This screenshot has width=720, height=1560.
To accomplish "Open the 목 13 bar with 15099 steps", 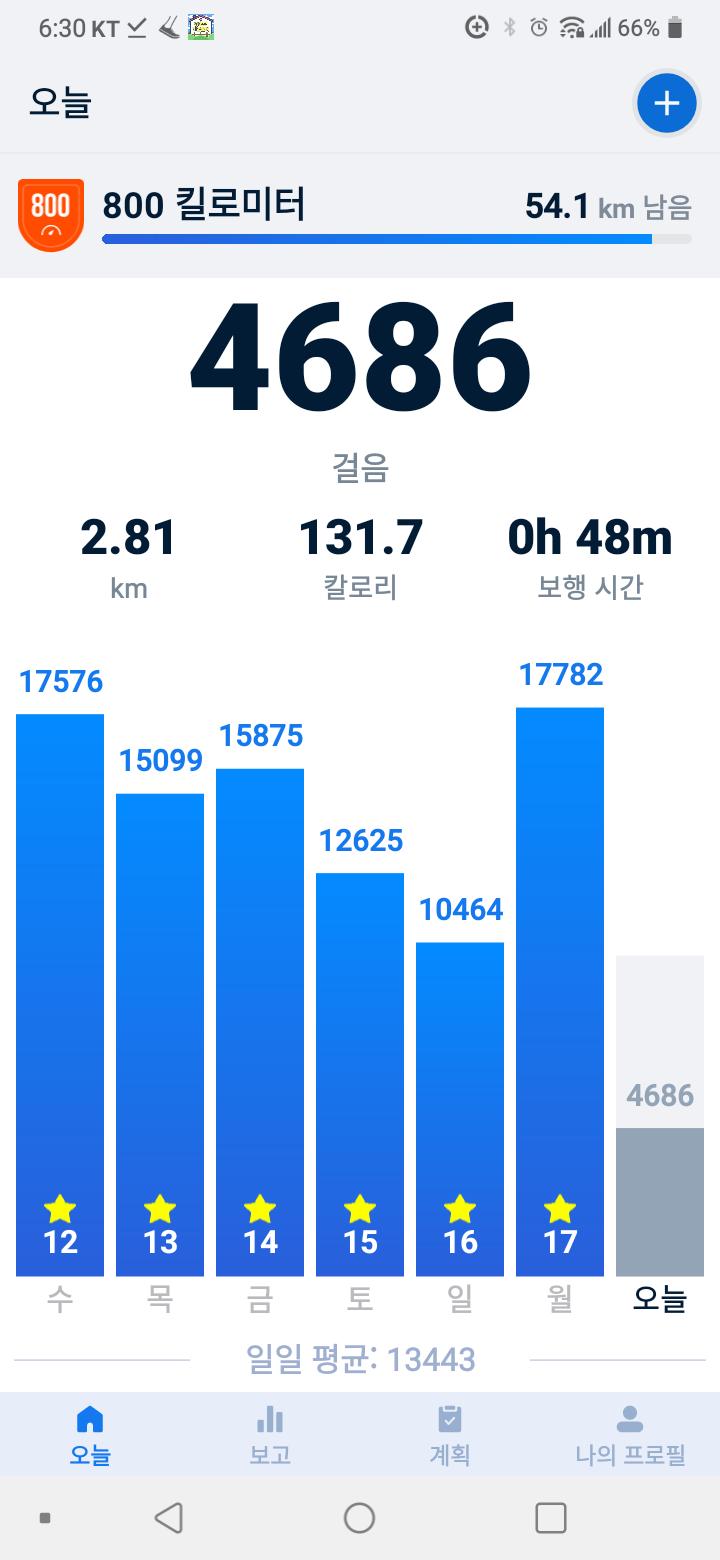I will coord(160,1035).
